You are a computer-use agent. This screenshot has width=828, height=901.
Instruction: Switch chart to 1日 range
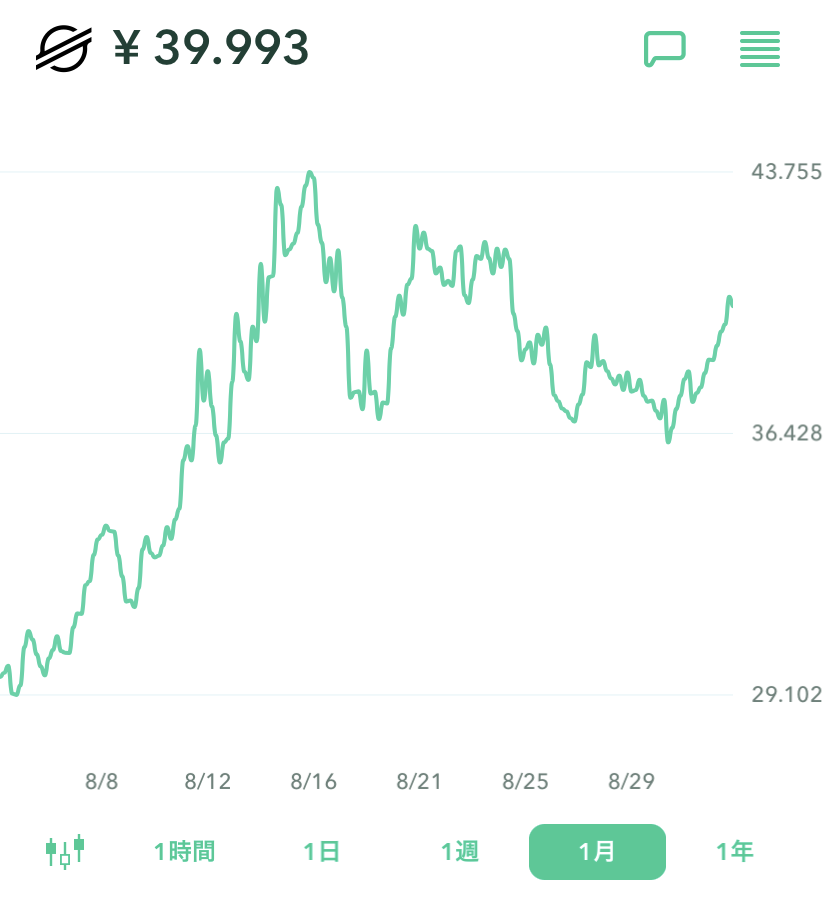(322, 852)
